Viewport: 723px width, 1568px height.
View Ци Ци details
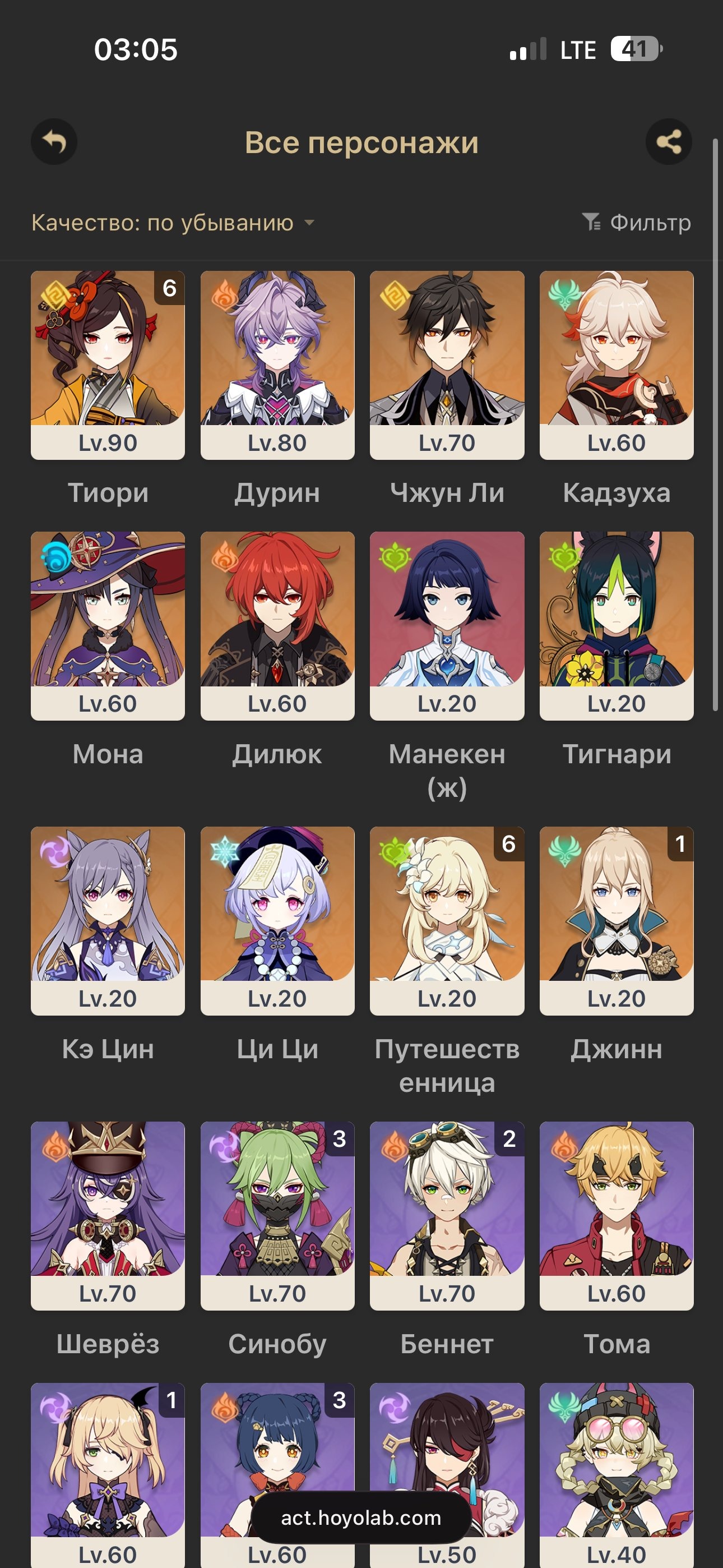click(277, 921)
